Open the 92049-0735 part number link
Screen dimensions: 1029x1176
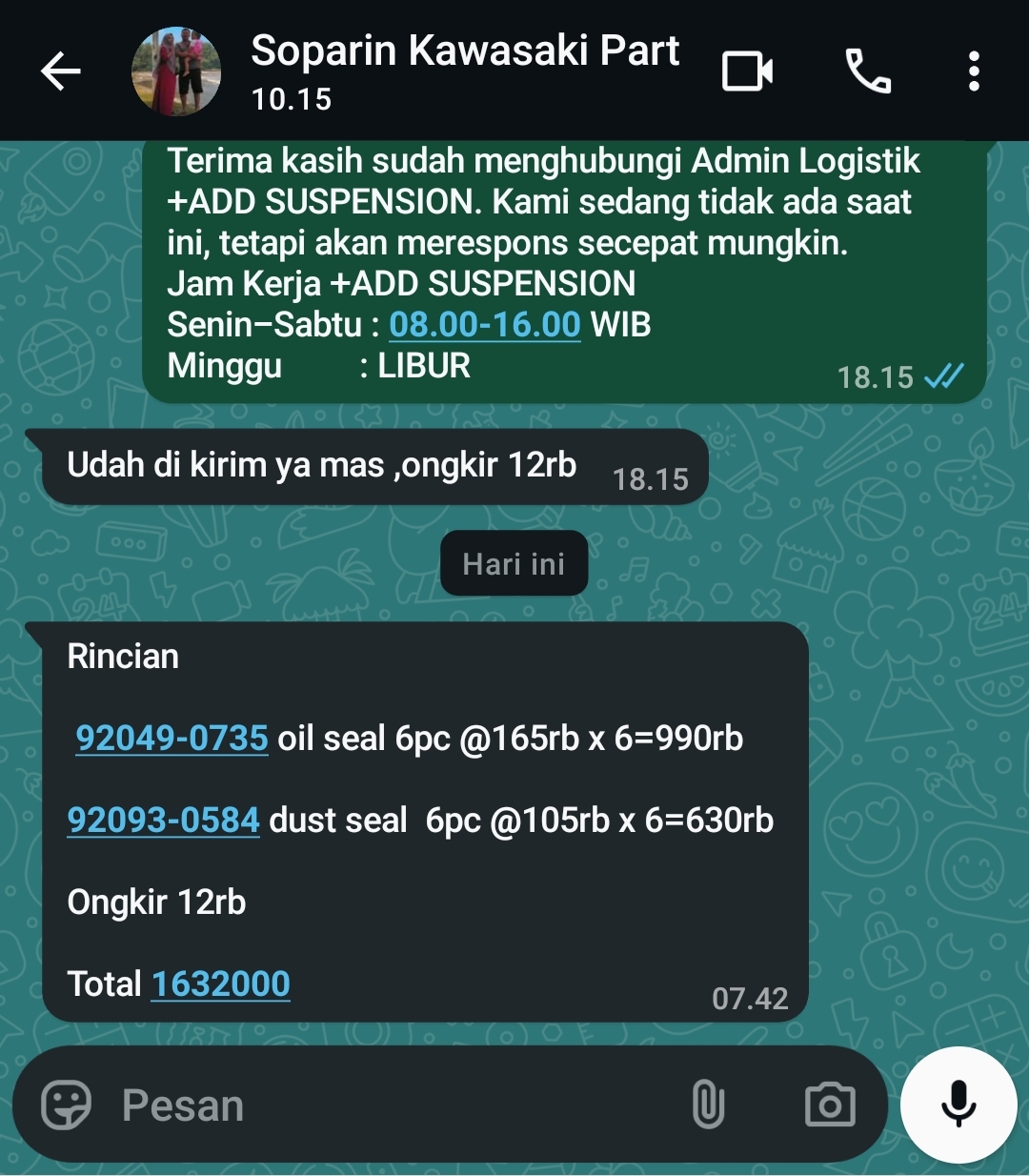[172, 739]
